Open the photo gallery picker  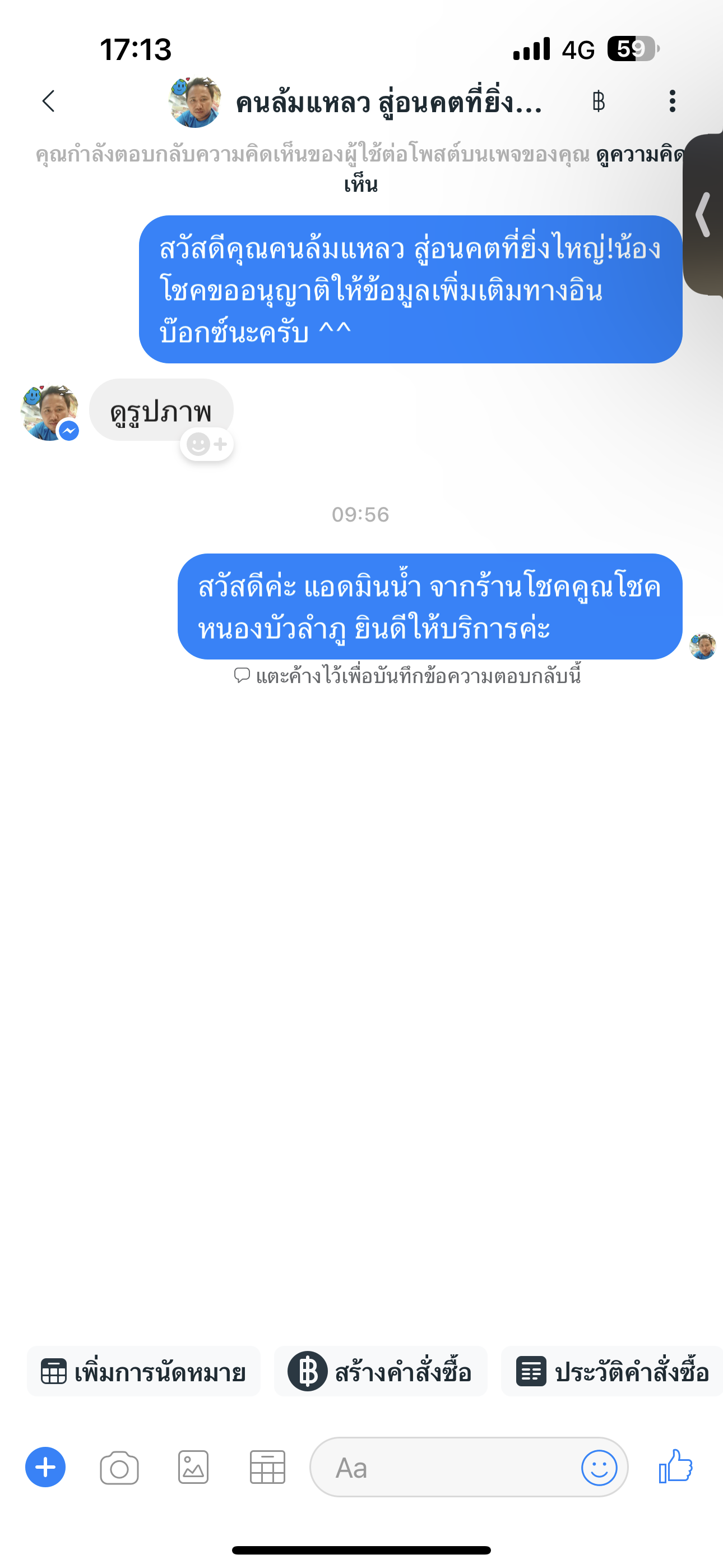click(193, 1468)
